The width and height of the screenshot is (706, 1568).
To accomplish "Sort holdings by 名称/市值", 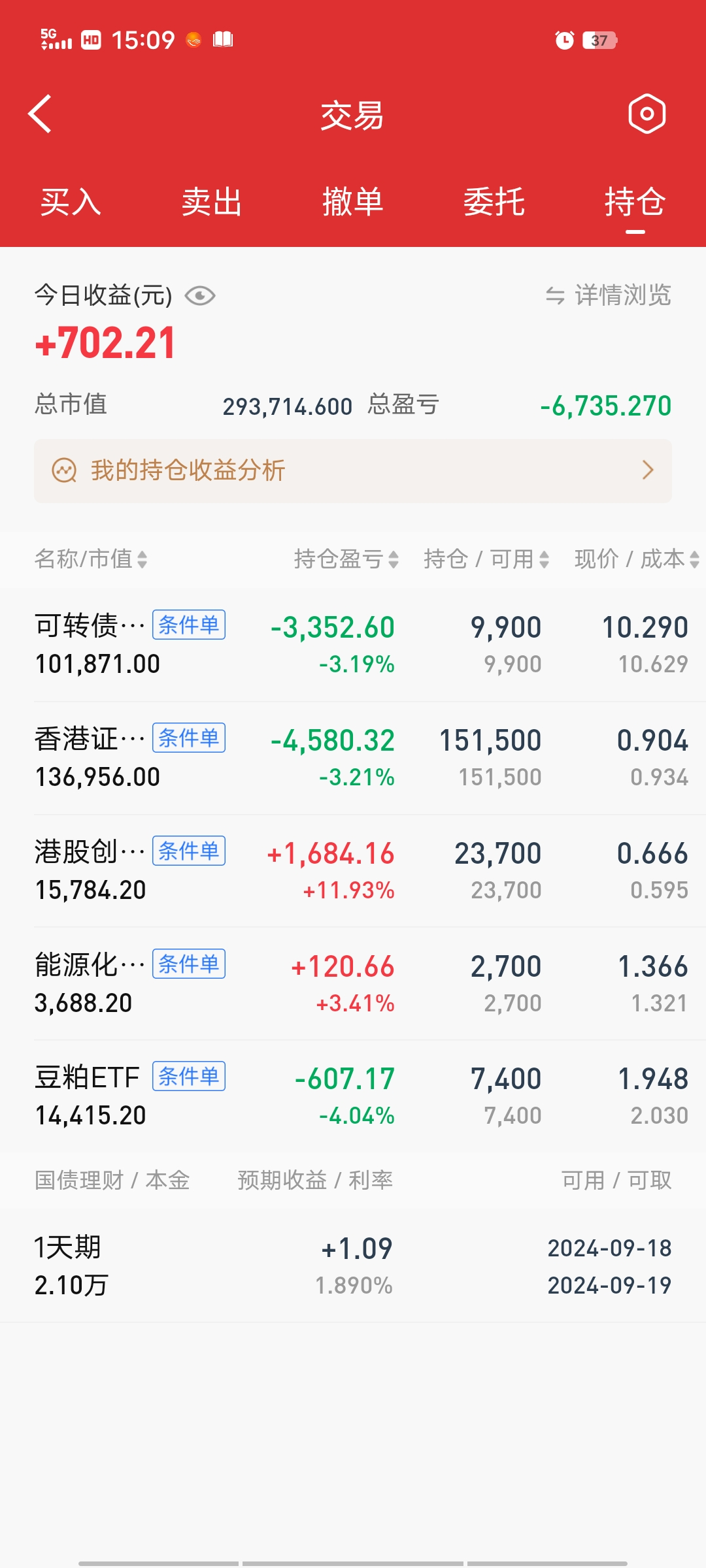I will (x=91, y=559).
